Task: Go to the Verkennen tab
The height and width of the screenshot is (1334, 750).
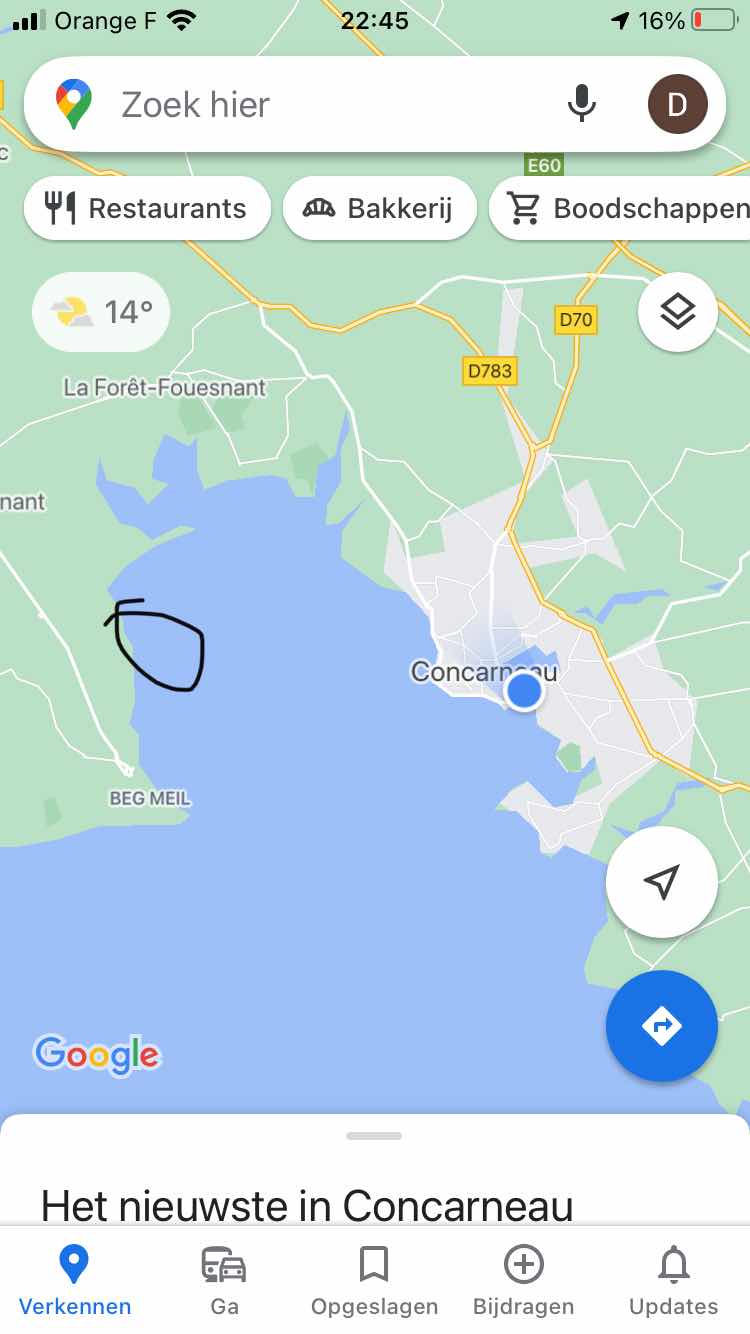Action: coord(75,1280)
